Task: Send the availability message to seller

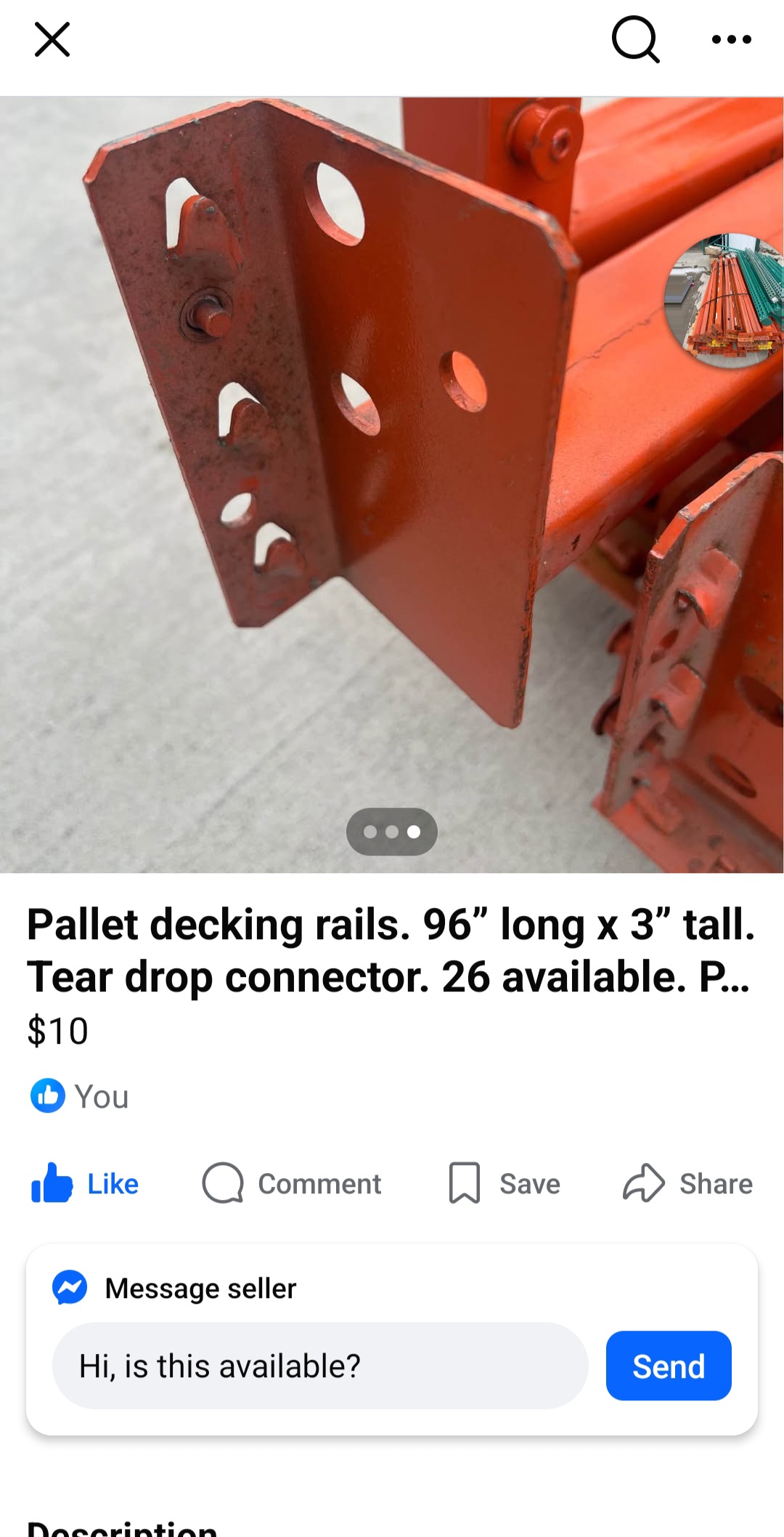Action: [x=668, y=1366]
